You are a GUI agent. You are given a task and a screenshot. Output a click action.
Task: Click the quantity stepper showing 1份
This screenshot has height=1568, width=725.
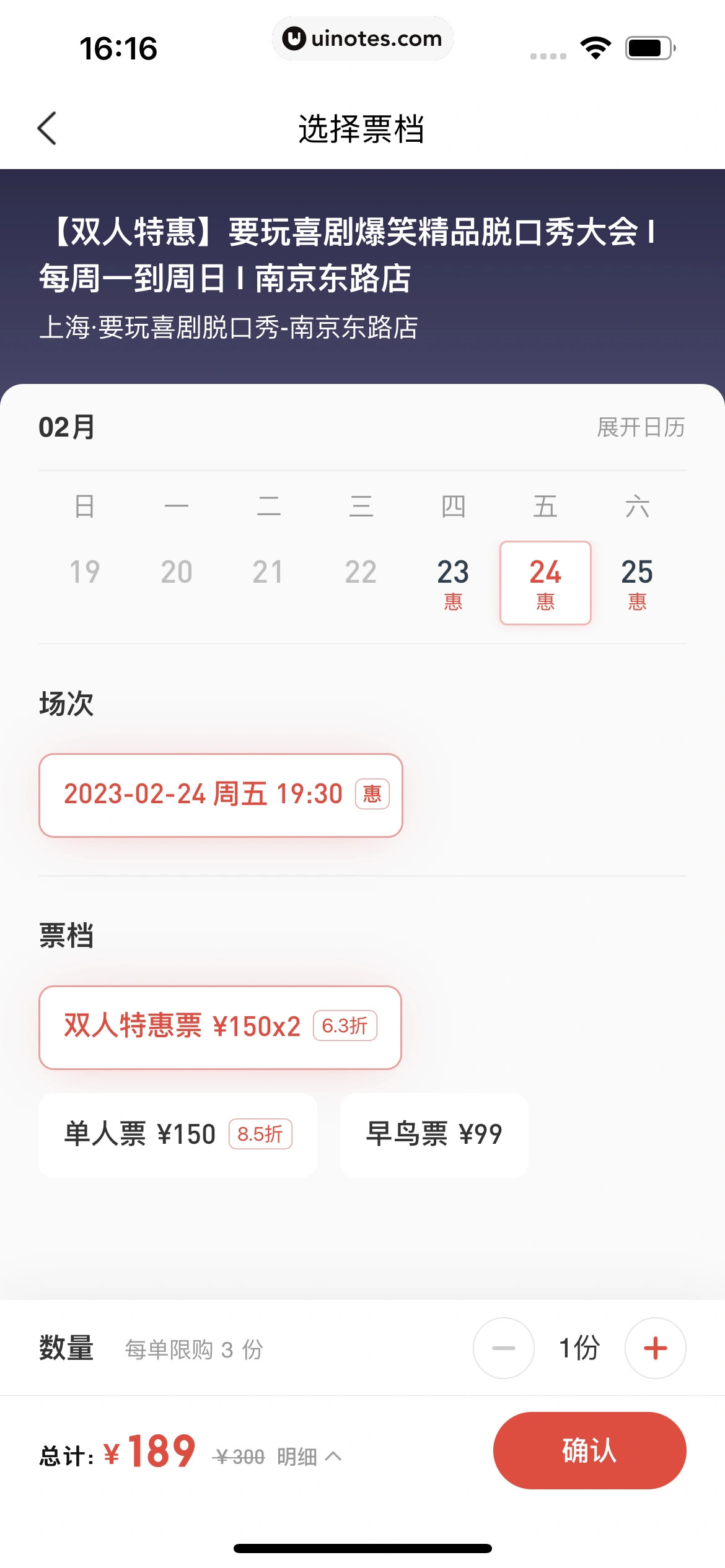tap(579, 1348)
